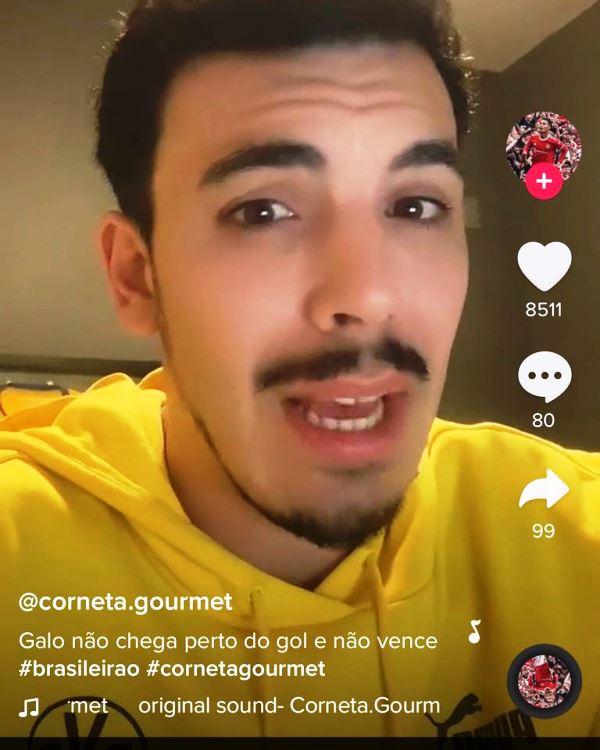Open the original sound by Corneta.Gourmet
The image size is (600, 750).
click(x=288, y=706)
